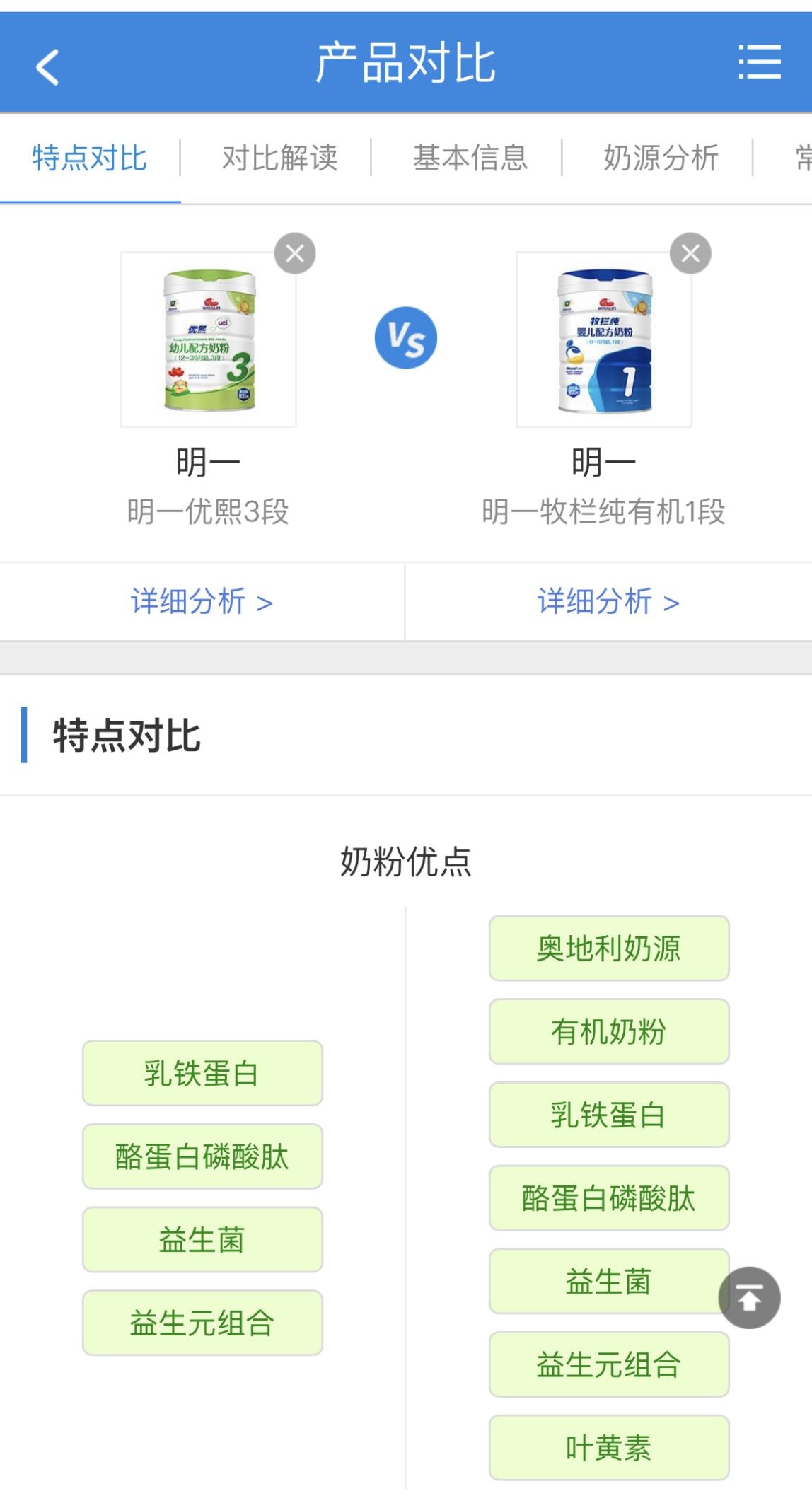Remove 明一优熙3段 from the comparison
The height and width of the screenshot is (1508, 812).
click(x=295, y=253)
